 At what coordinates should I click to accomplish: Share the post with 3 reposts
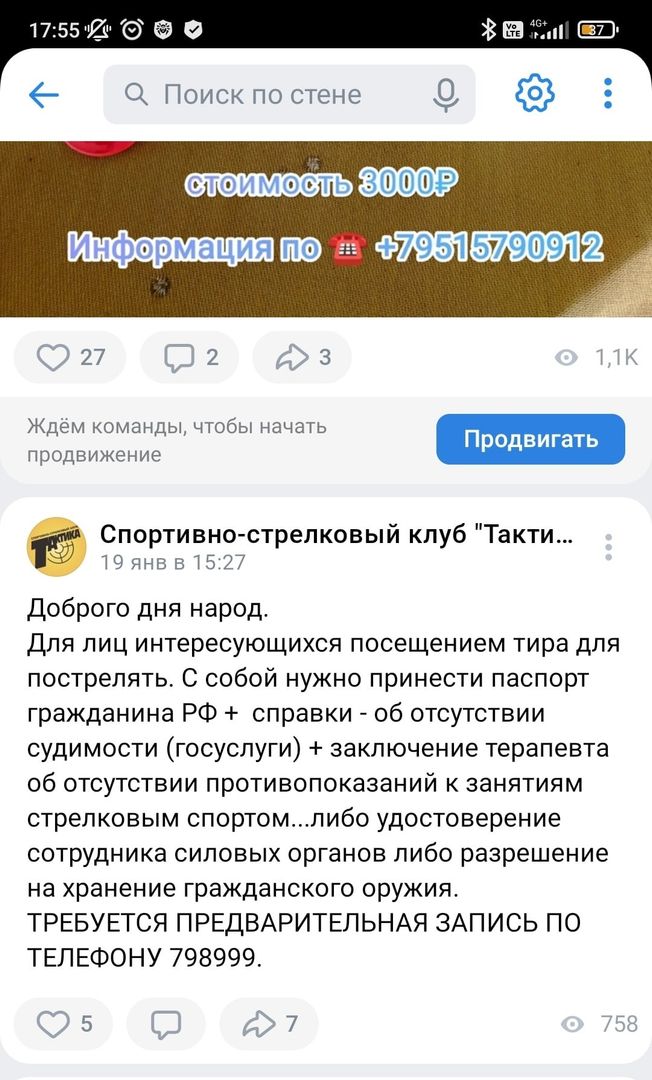tap(302, 357)
